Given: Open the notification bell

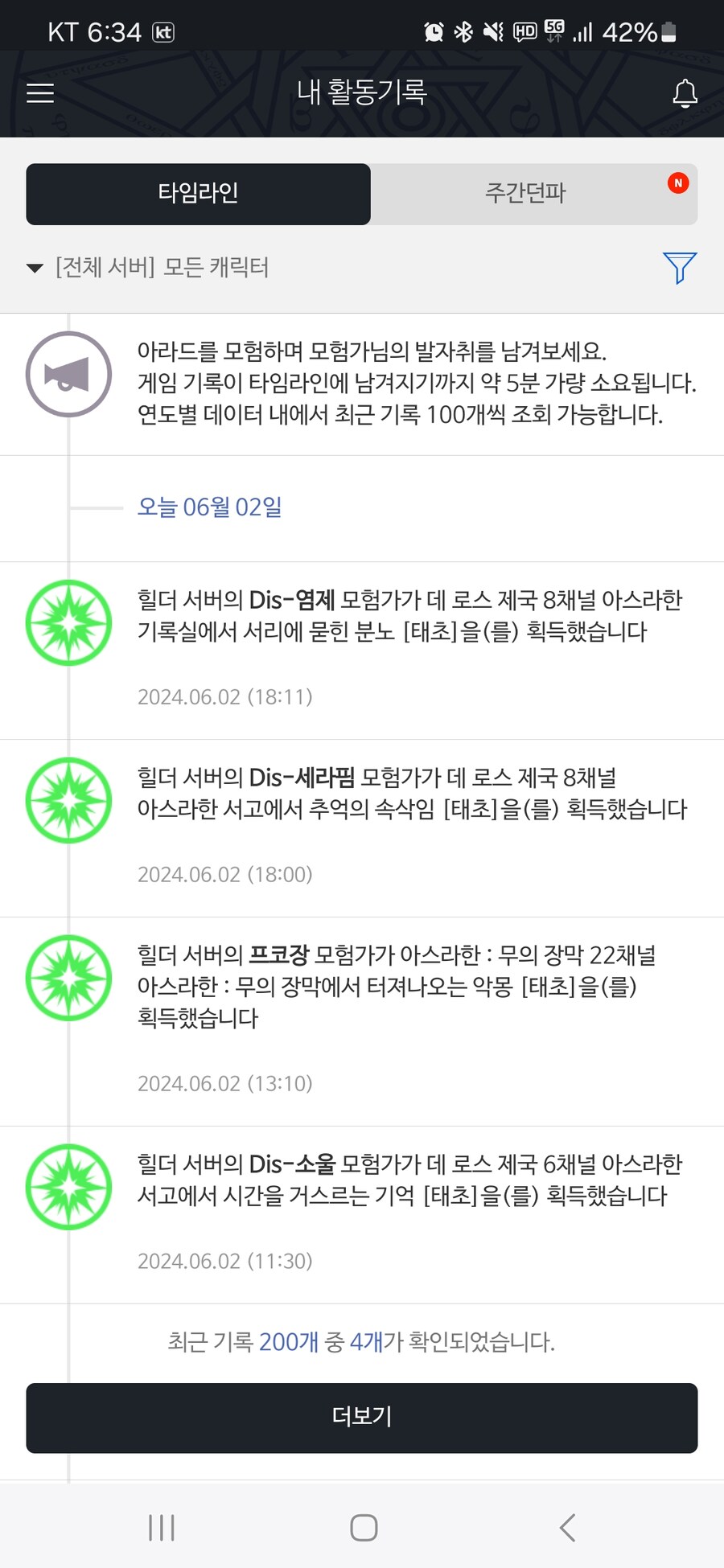Looking at the screenshot, I should [x=685, y=93].
